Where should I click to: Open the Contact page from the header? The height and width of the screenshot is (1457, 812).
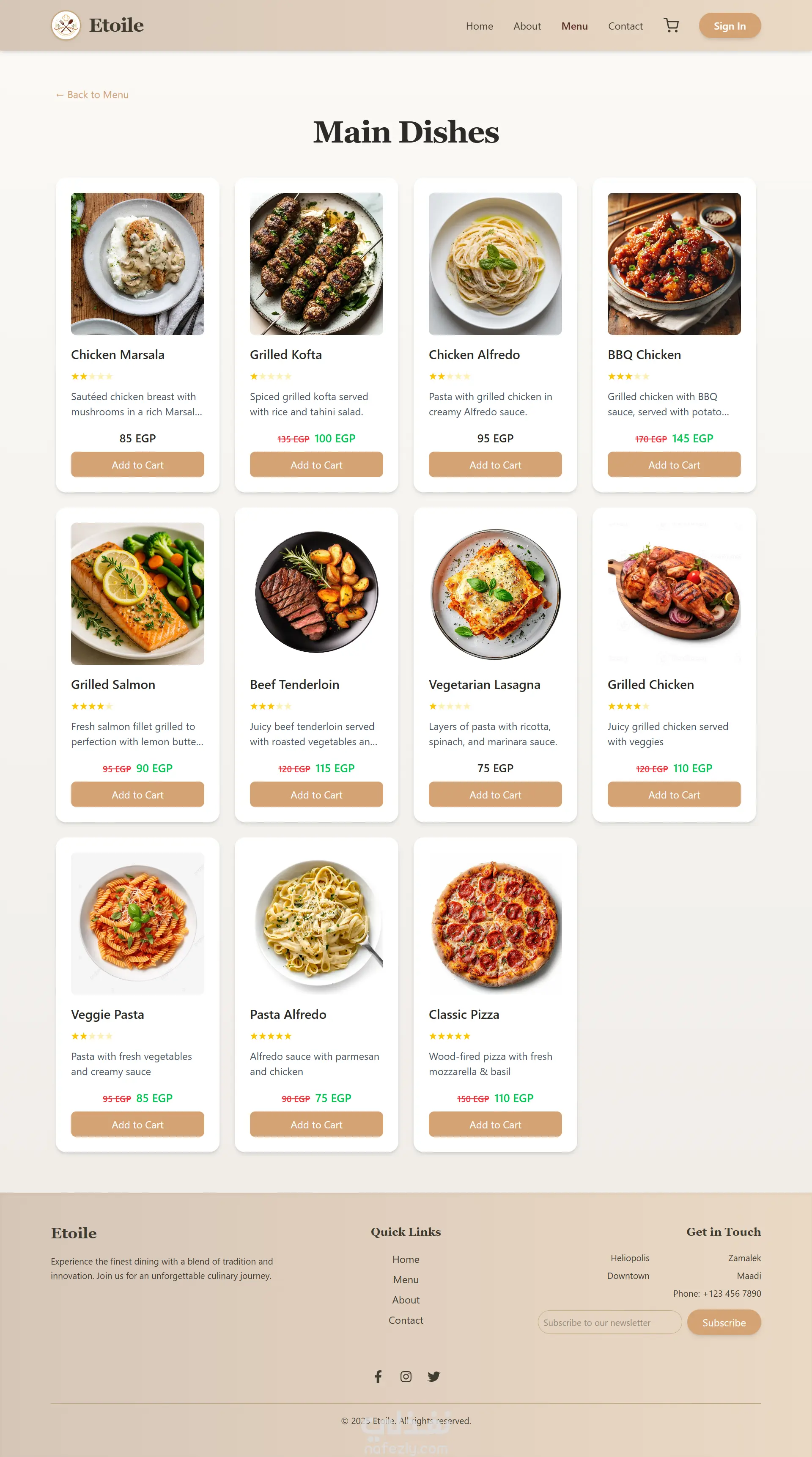click(x=625, y=26)
